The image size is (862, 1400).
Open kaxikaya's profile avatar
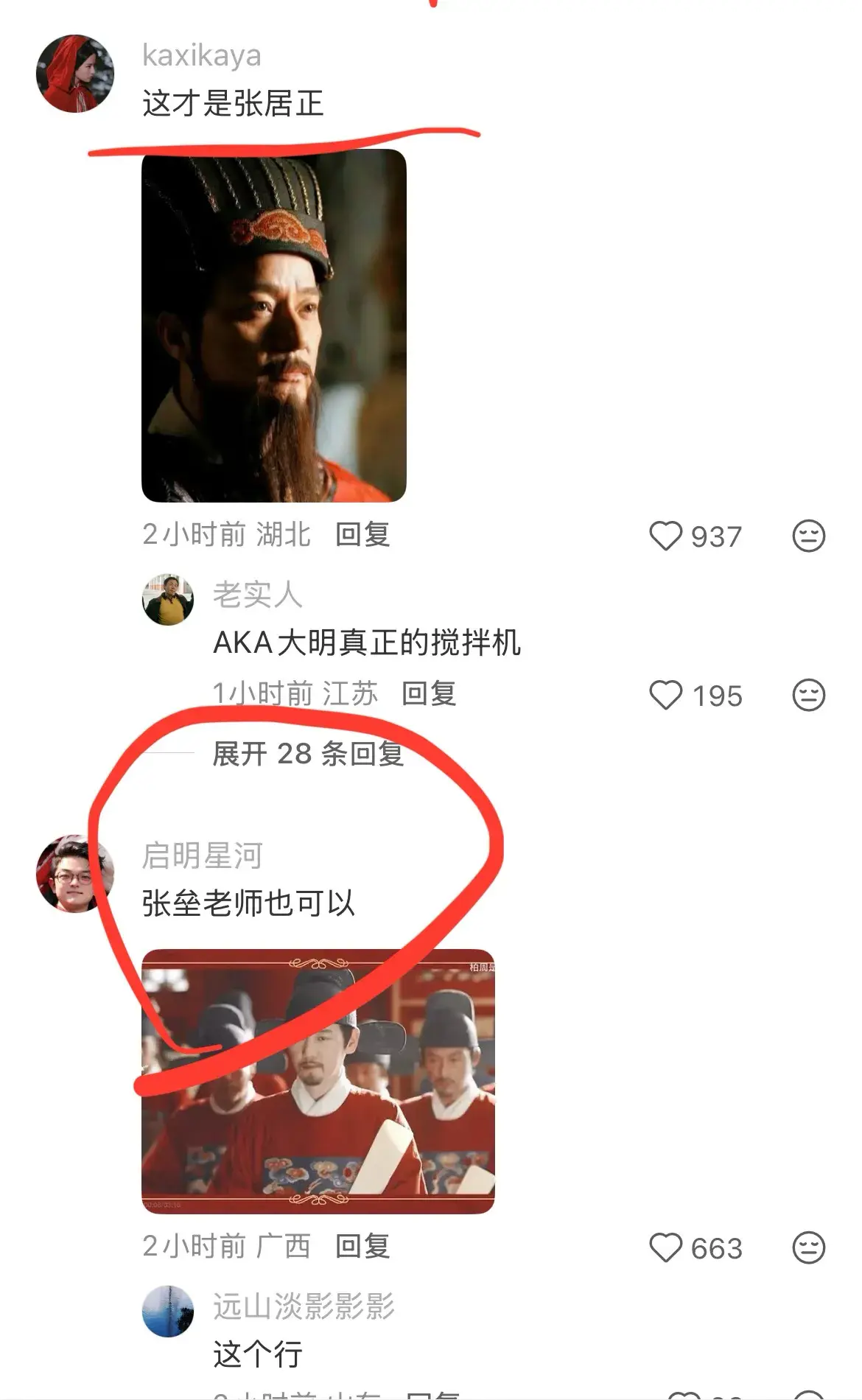[x=75, y=74]
